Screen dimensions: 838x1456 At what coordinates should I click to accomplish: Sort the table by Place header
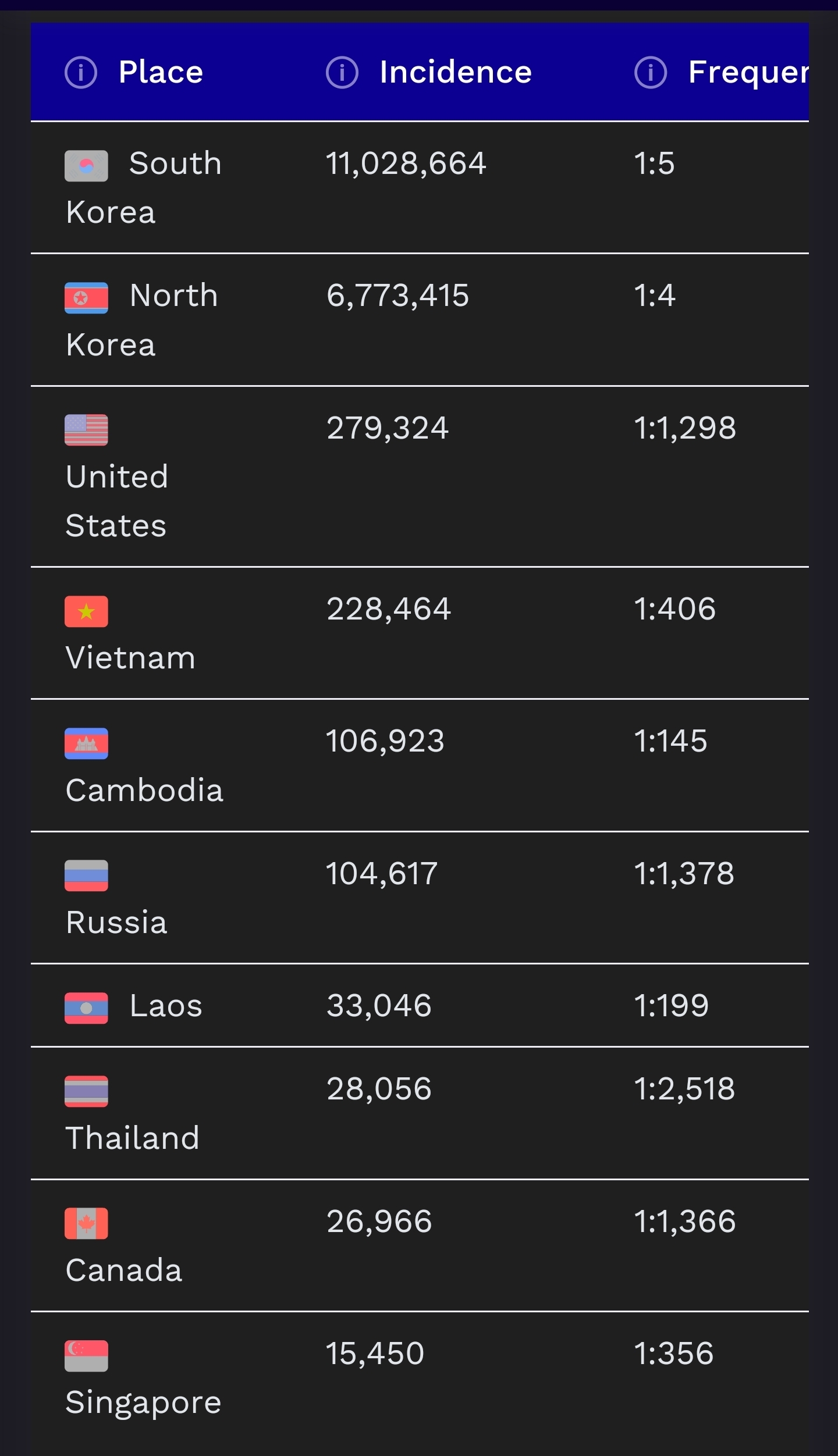coord(161,72)
